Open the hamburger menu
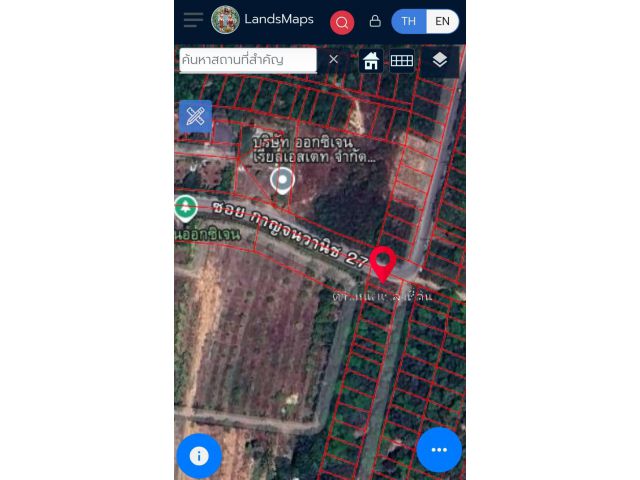This screenshot has height=480, width=640. (193, 20)
